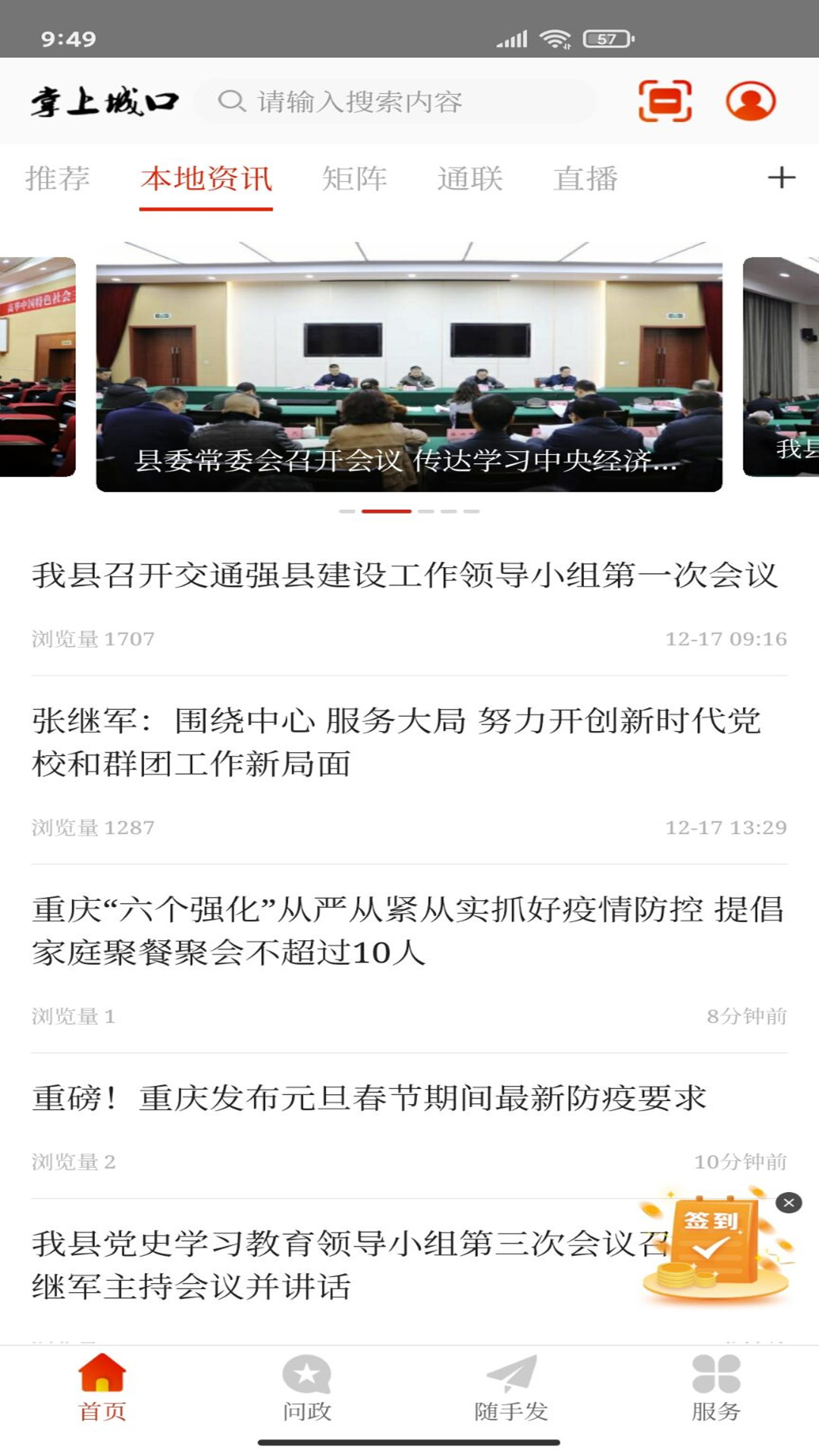Go to the 问政 bottom tab
Viewport: 819px width, 1456px height.
307,1388
